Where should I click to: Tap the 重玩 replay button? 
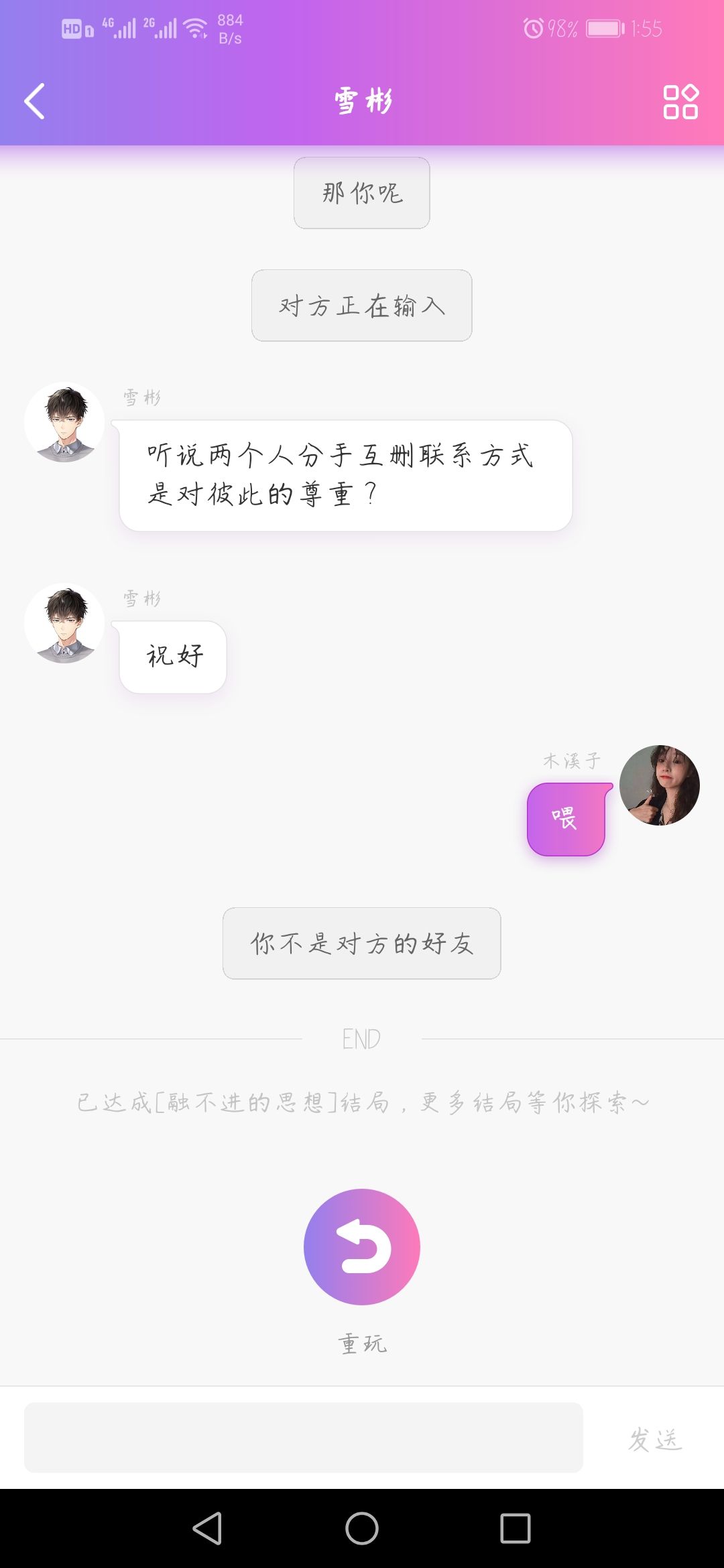pos(362,1247)
